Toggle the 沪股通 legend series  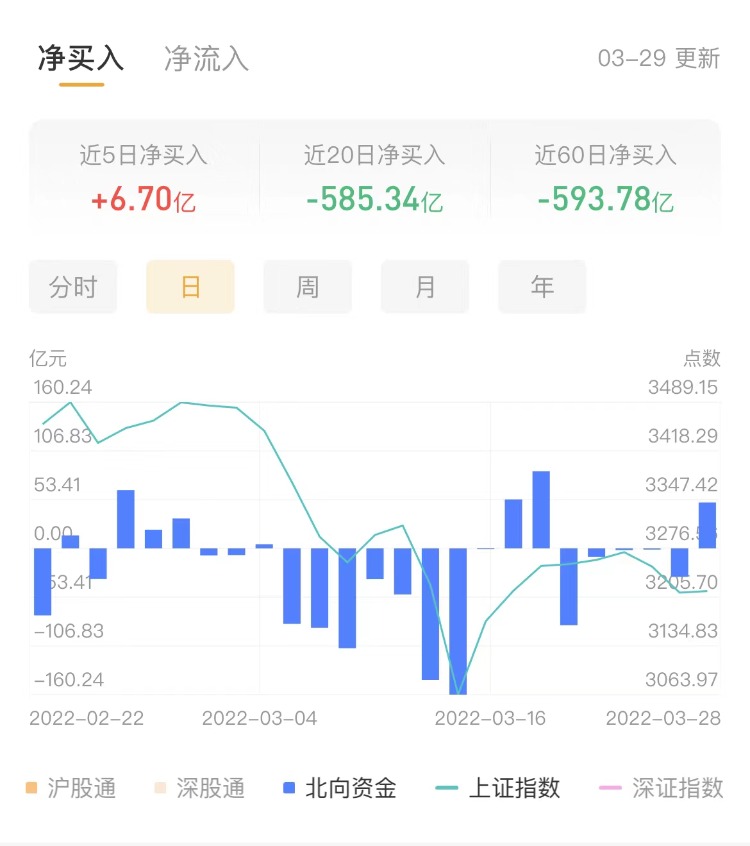click(x=72, y=788)
